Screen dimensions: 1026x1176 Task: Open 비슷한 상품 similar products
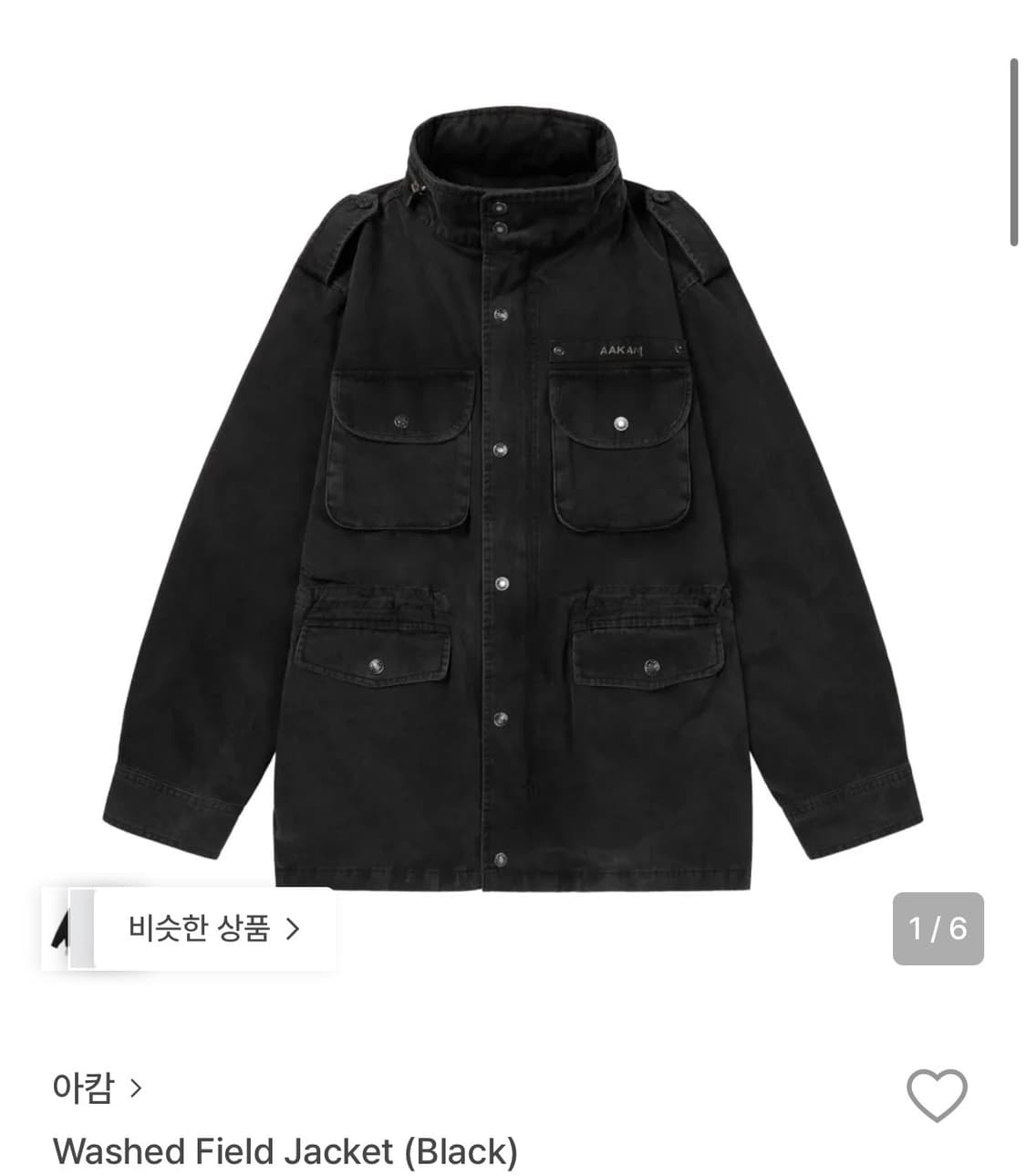[x=214, y=928]
